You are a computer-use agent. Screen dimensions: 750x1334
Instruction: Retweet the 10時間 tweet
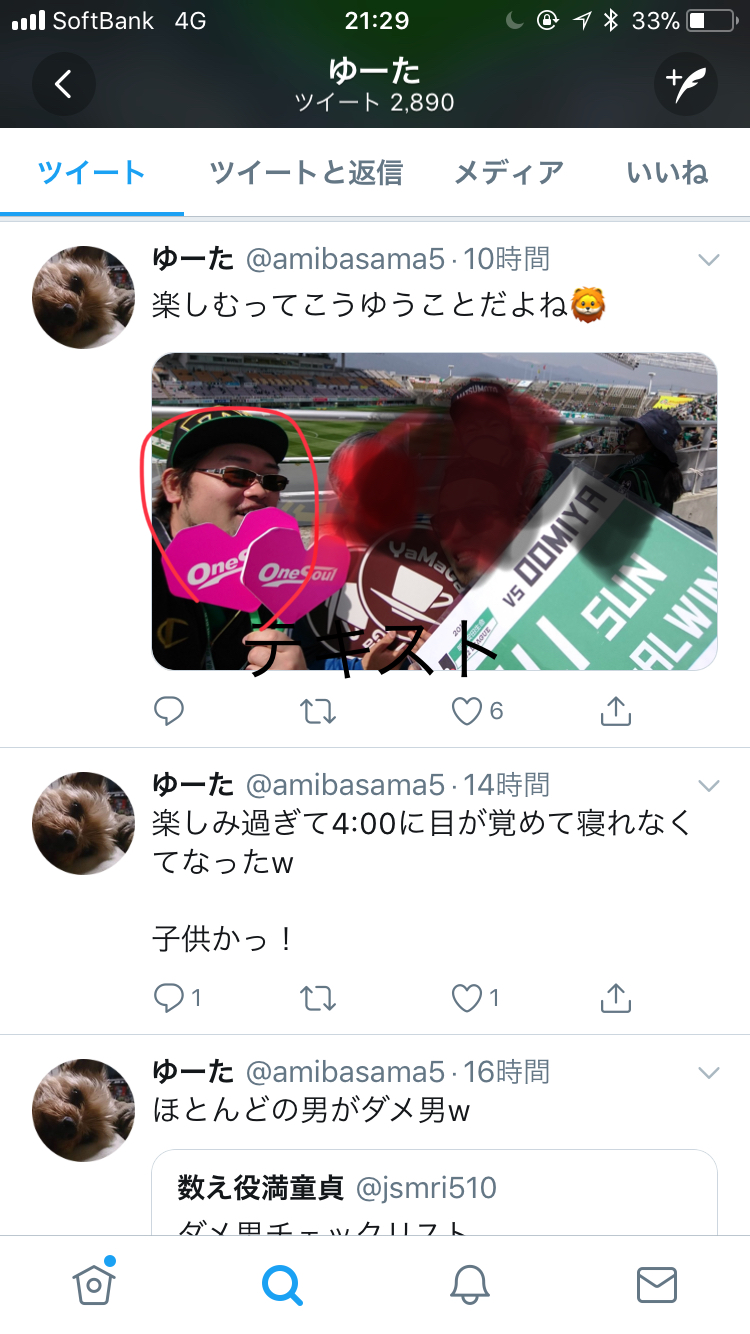(x=318, y=711)
